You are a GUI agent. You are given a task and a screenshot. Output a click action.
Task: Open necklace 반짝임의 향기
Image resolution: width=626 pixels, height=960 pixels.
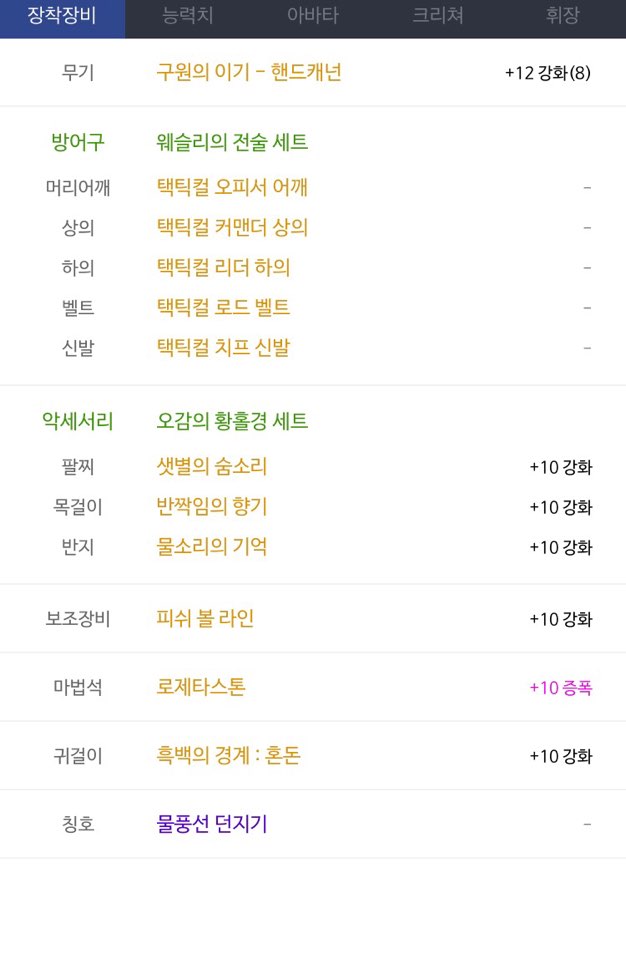(212, 507)
